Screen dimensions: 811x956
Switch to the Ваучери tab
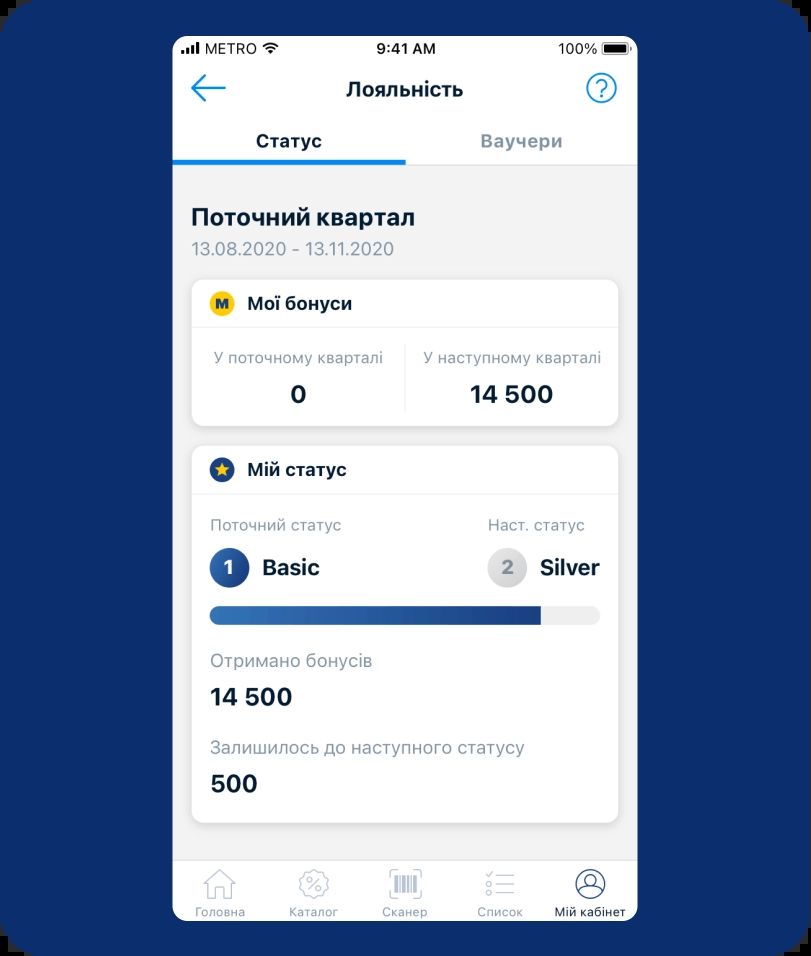tap(521, 141)
